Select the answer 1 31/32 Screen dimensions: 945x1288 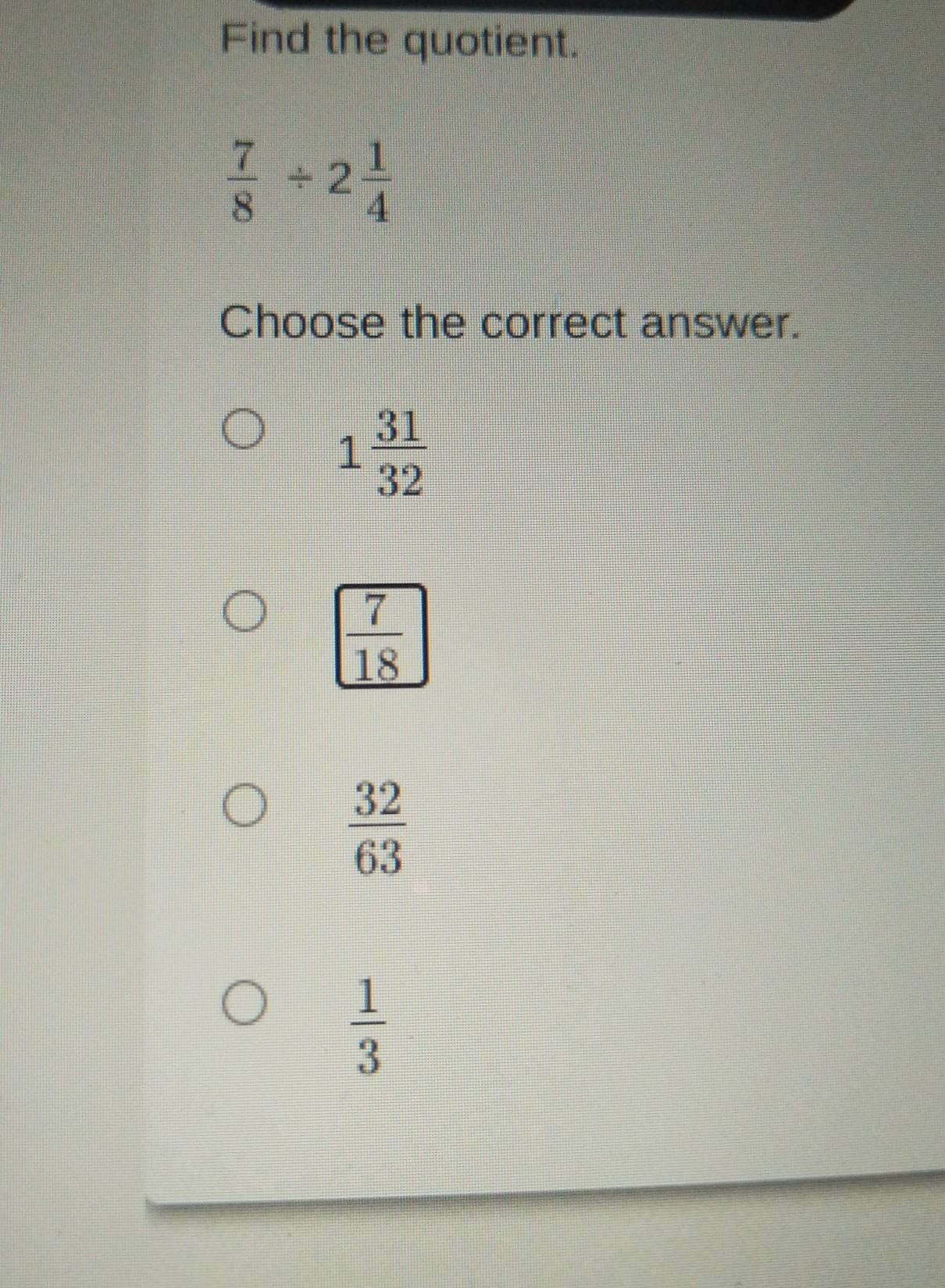tap(243, 429)
